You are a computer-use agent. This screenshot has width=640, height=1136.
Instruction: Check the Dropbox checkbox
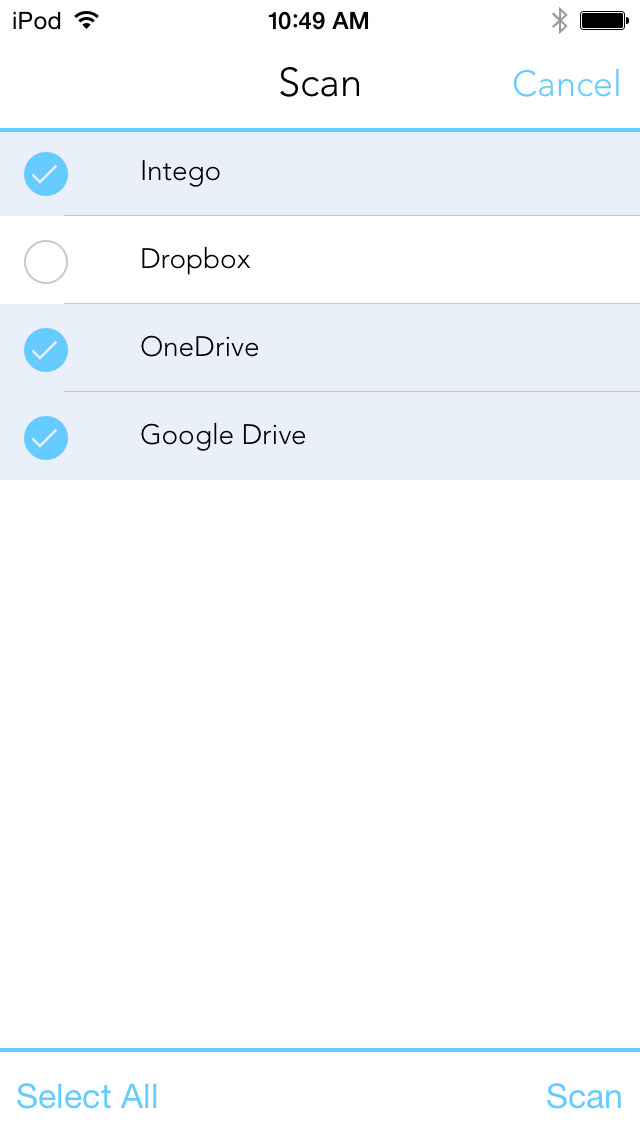pyautogui.click(x=46, y=262)
